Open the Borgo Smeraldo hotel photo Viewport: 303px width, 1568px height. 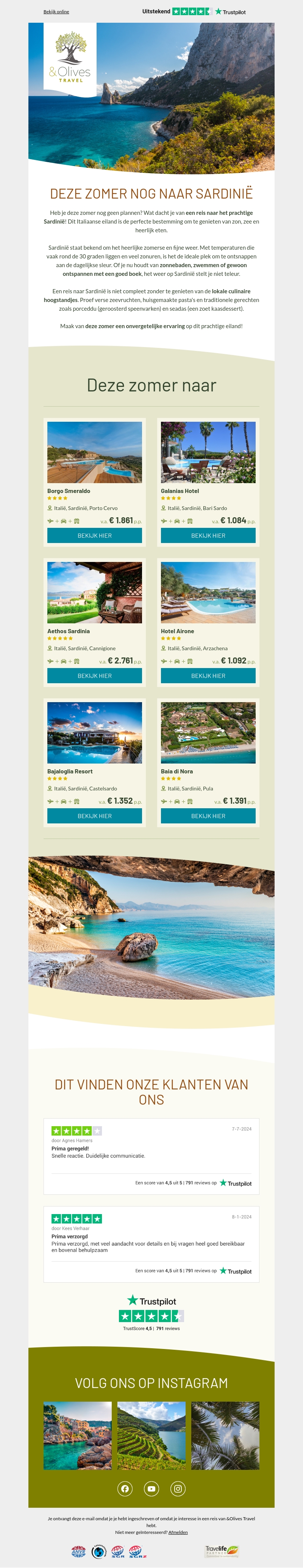coord(94,452)
